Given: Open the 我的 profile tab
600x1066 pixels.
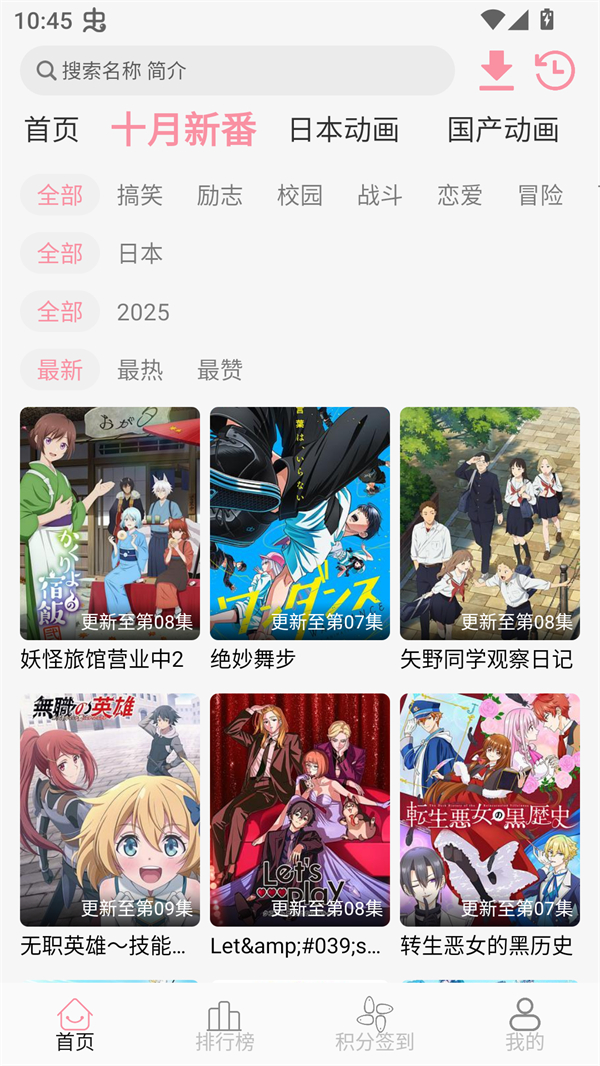Looking at the screenshot, I should (525, 1026).
